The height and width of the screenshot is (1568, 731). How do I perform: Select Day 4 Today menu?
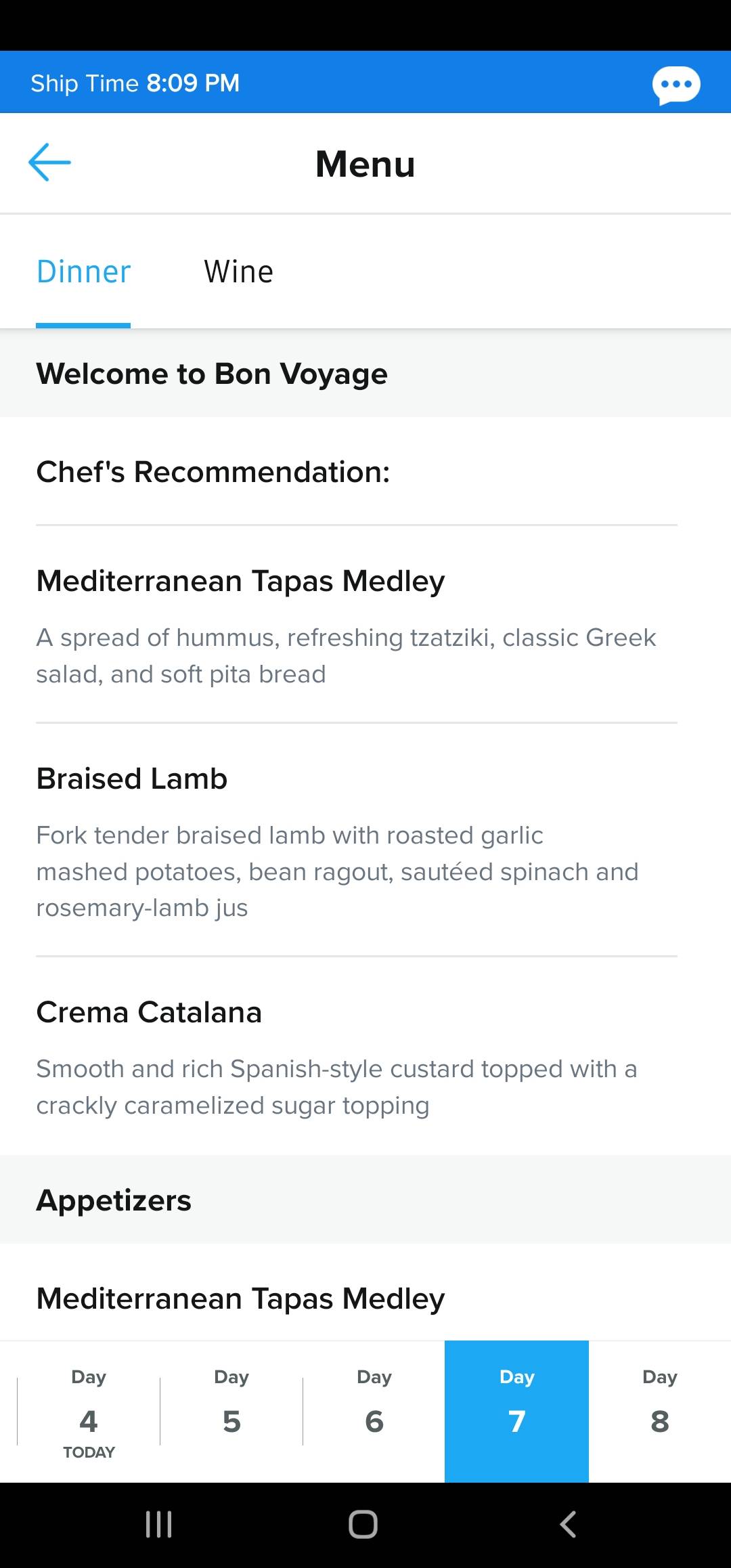pyautogui.click(x=89, y=1412)
